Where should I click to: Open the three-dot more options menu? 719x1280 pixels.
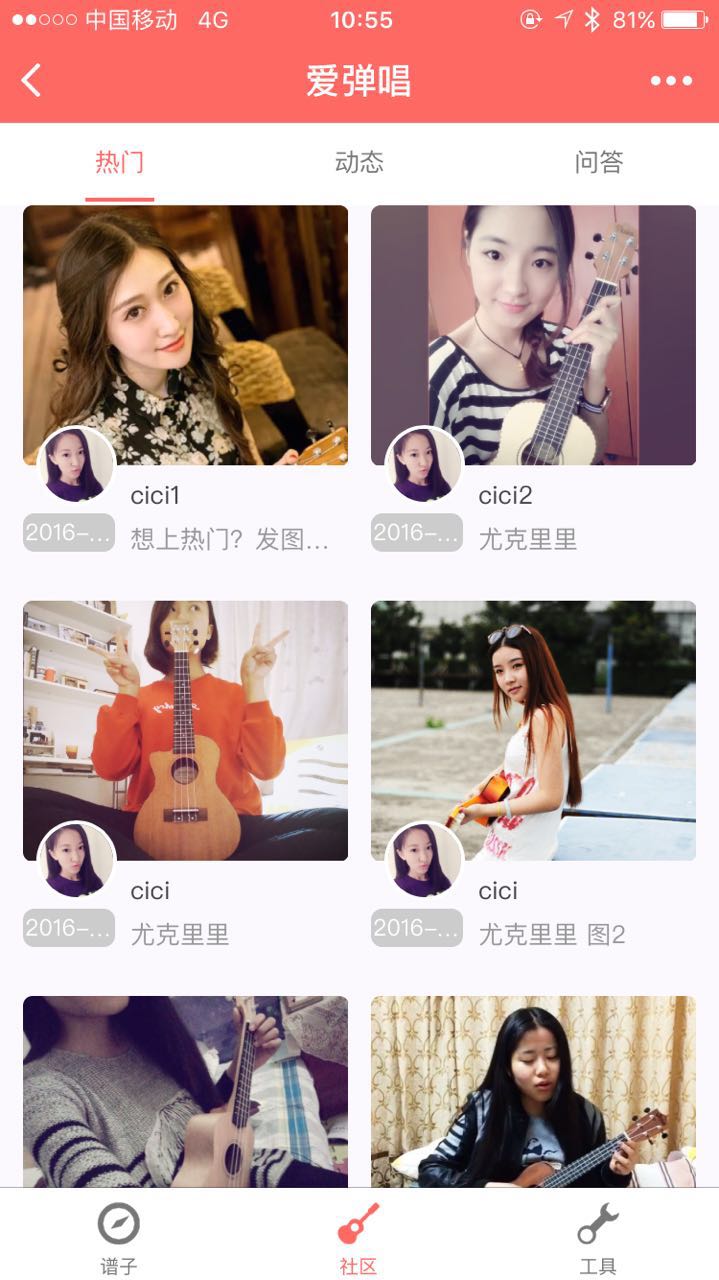click(671, 81)
